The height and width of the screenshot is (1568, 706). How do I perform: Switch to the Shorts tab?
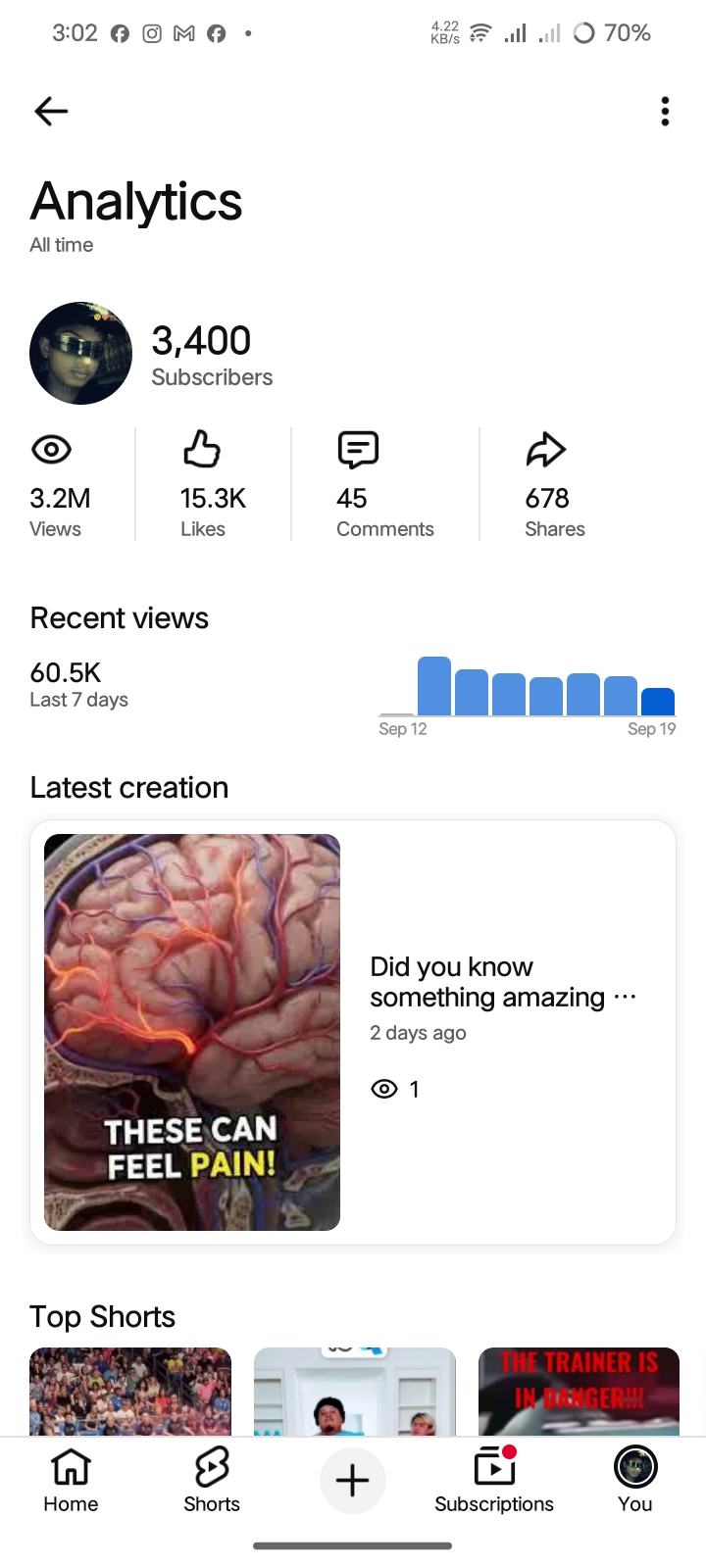[x=212, y=1480]
